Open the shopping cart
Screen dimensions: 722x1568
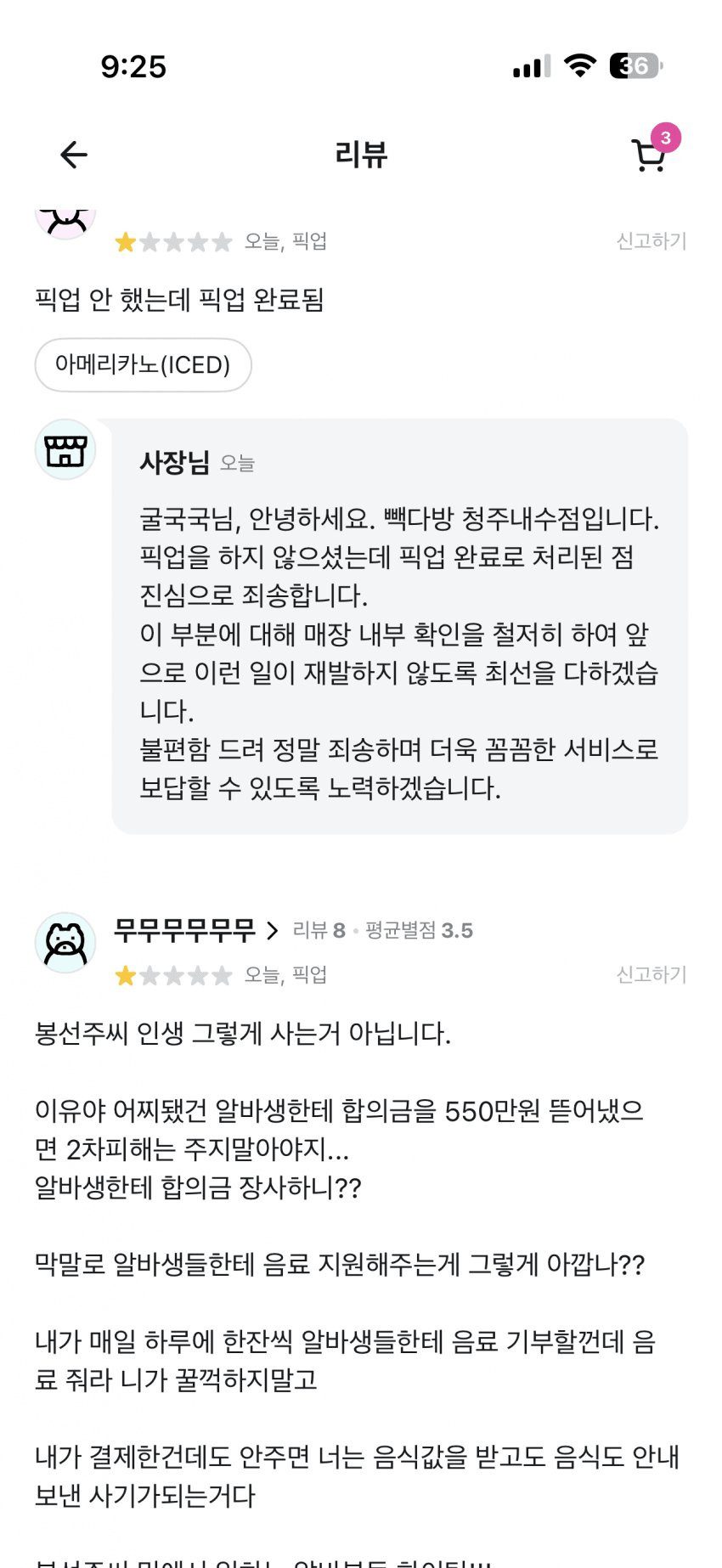click(649, 155)
